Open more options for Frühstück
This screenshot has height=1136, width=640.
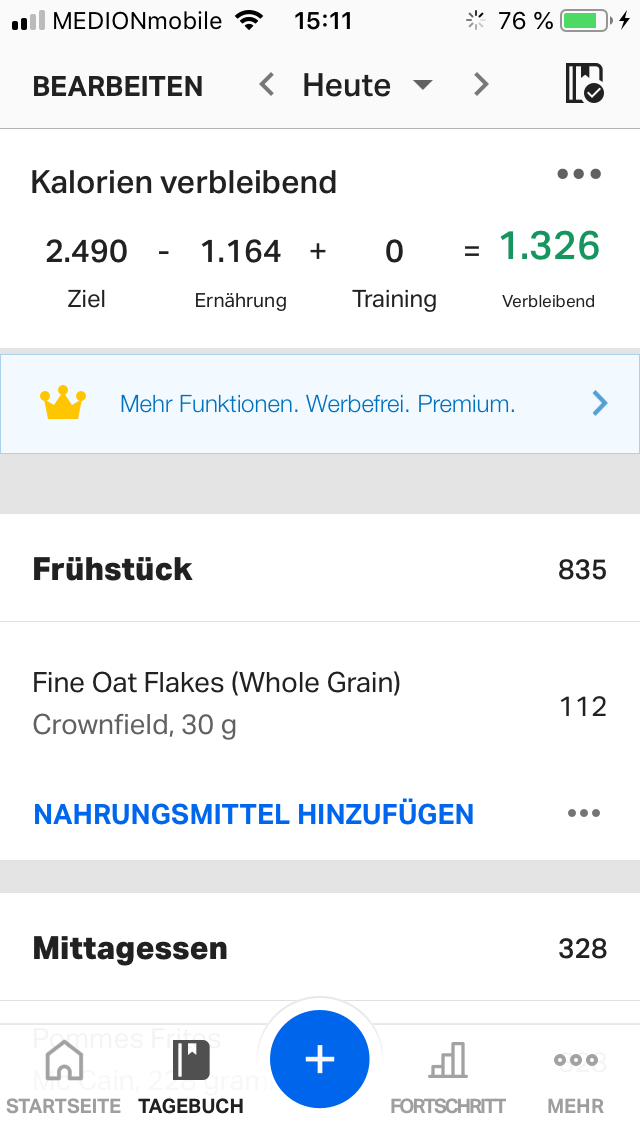pos(583,813)
